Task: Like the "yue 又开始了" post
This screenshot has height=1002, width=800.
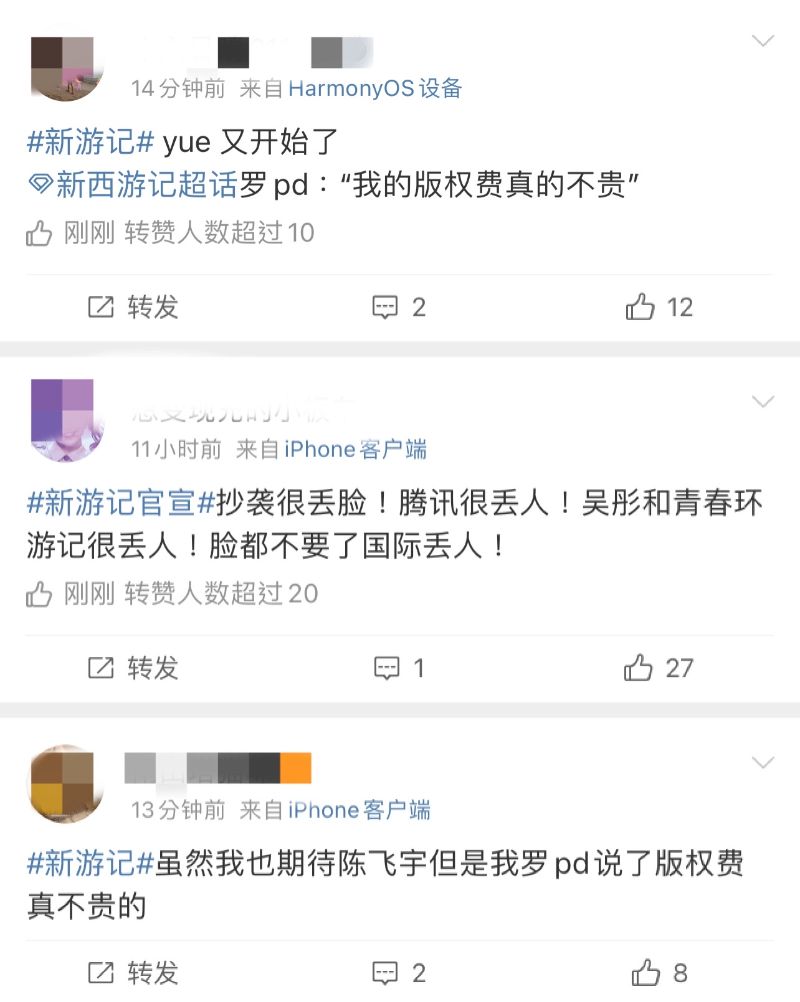Action: click(659, 307)
